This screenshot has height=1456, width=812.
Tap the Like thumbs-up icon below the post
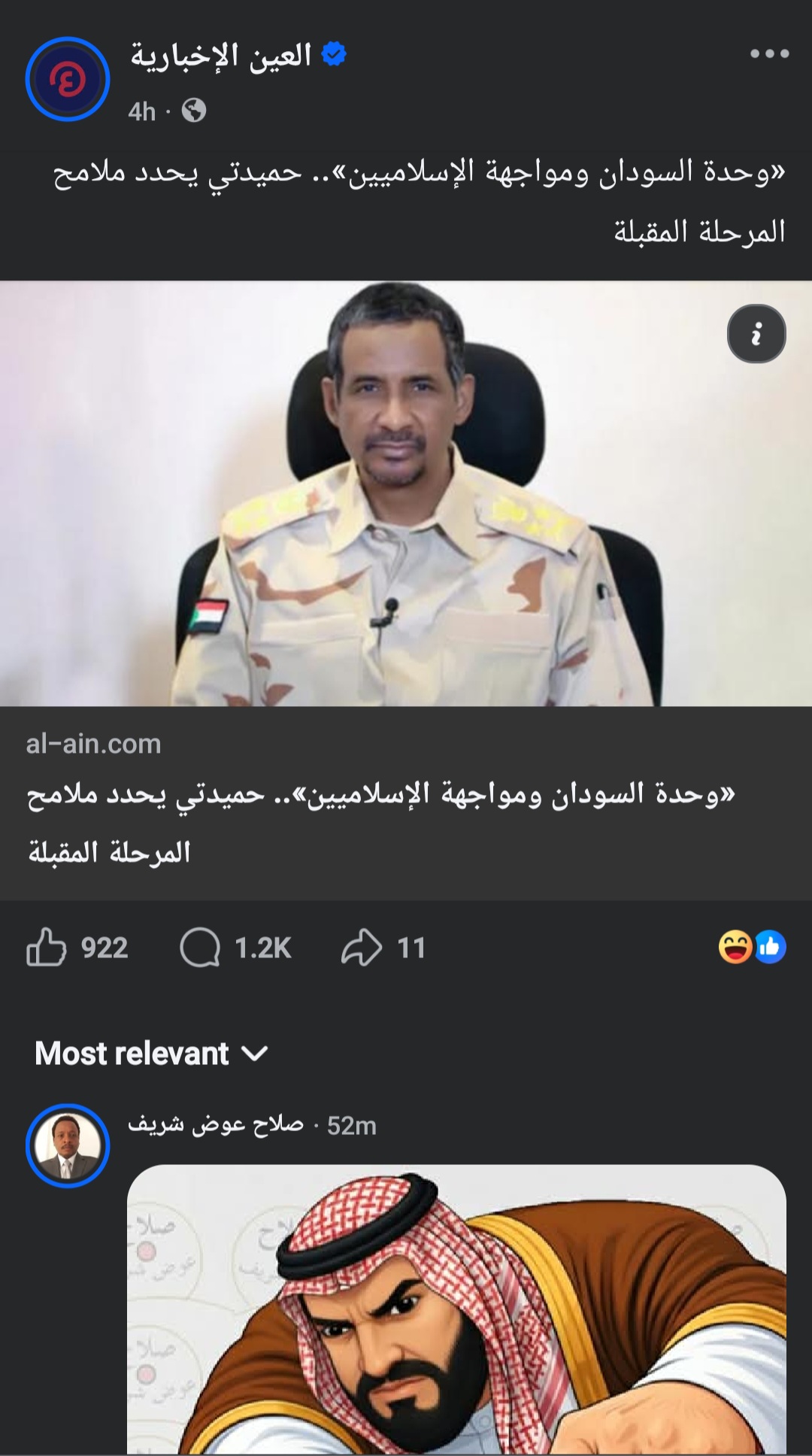(47, 950)
